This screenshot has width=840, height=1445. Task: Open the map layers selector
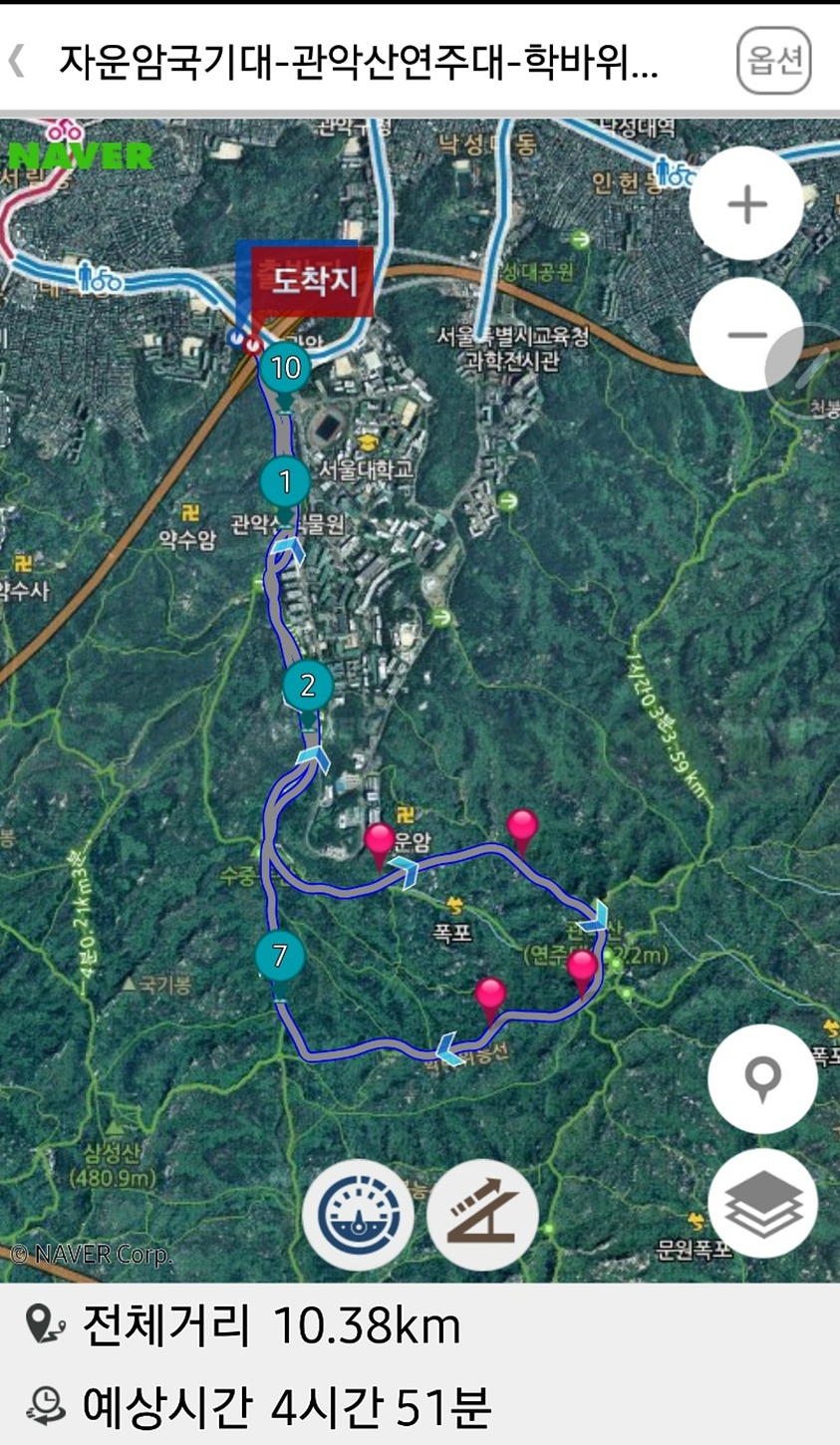763,1204
